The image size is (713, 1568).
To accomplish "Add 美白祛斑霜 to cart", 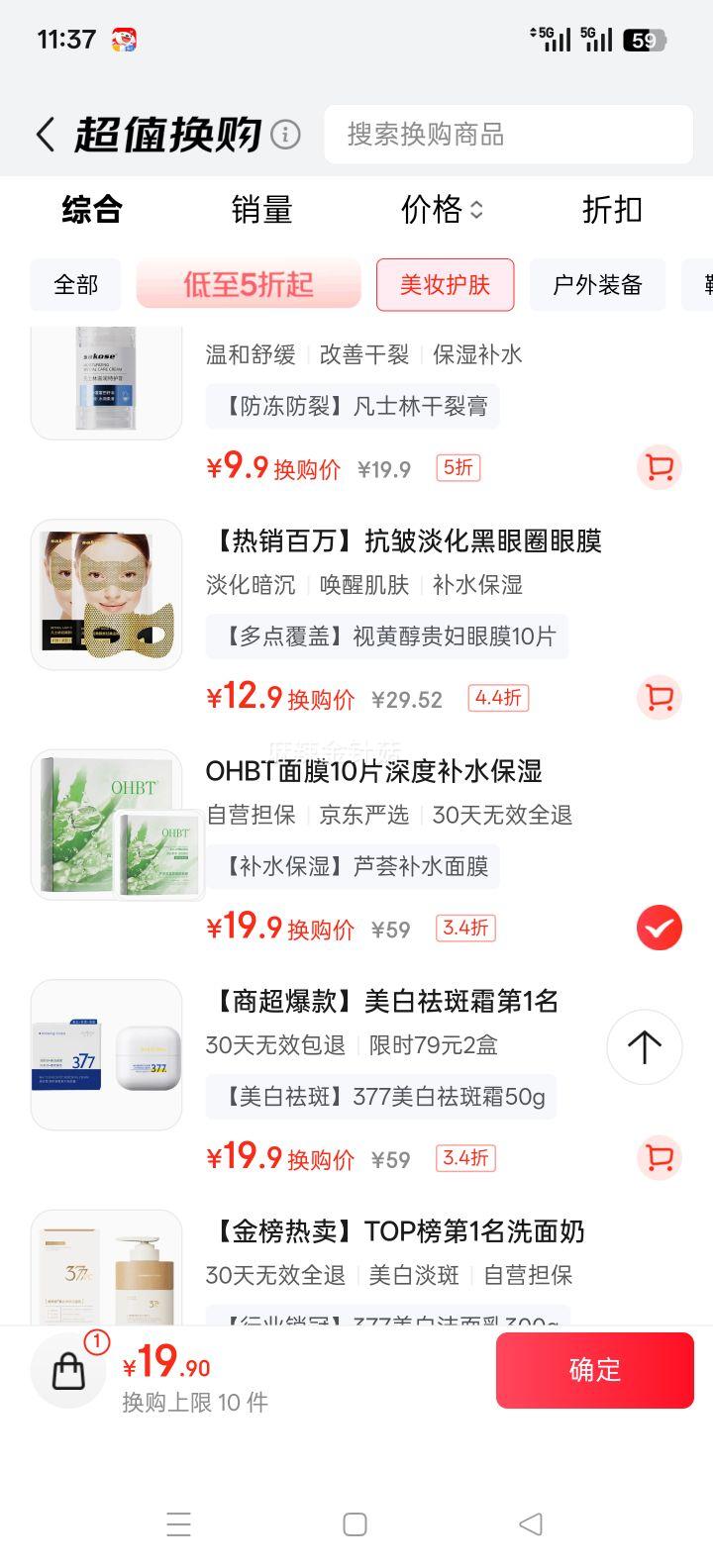I will [659, 1158].
